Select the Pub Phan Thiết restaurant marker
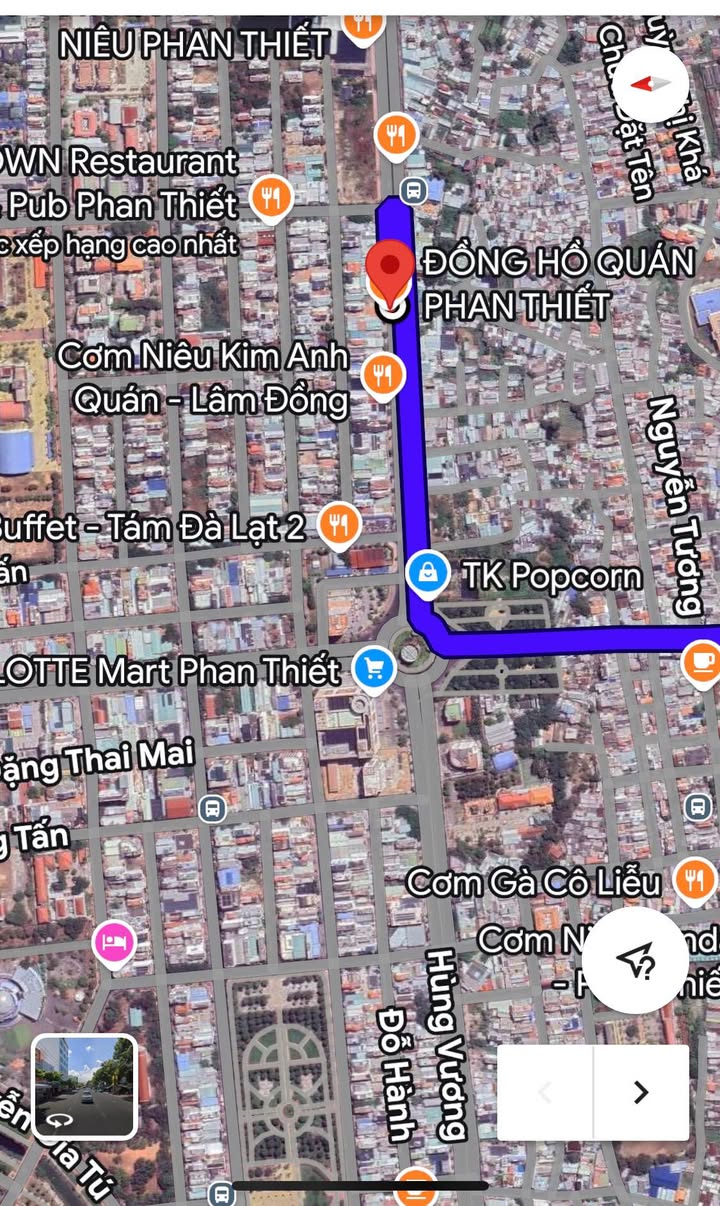The width and height of the screenshot is (720, 1206). coord(271,198)
